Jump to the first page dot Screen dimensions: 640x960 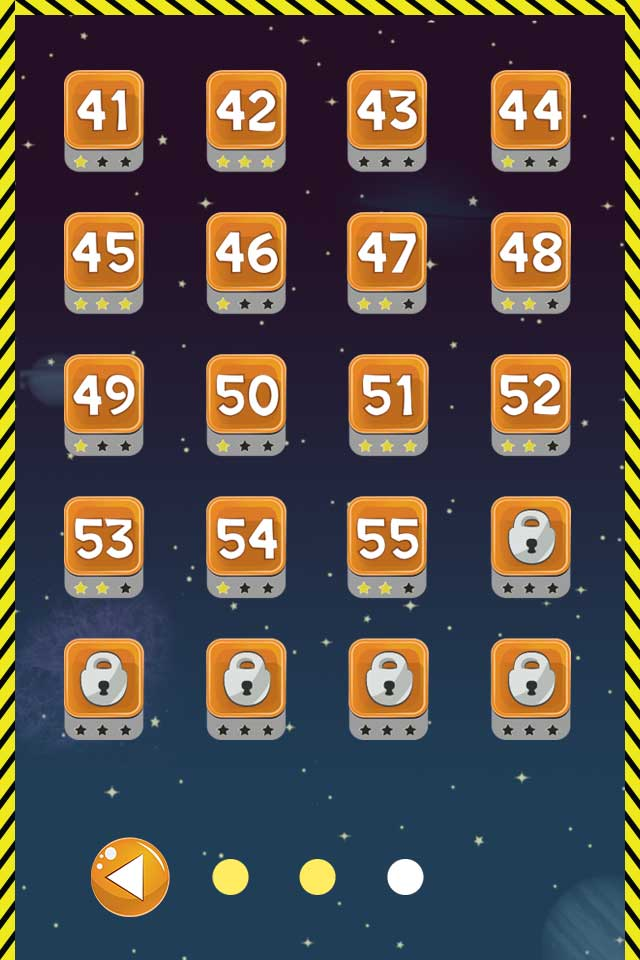(x=230, y=877)
